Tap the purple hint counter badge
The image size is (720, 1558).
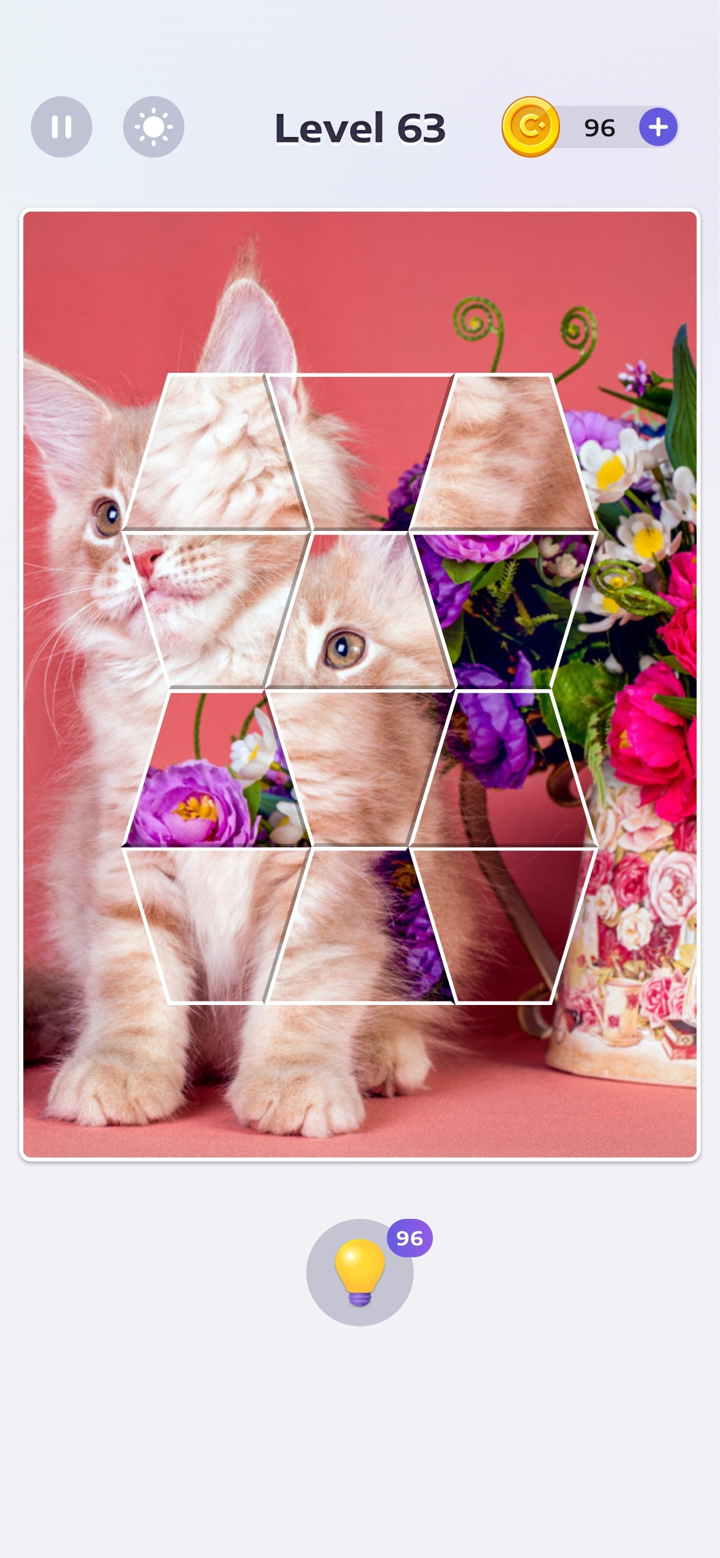tap(411, 1237)
